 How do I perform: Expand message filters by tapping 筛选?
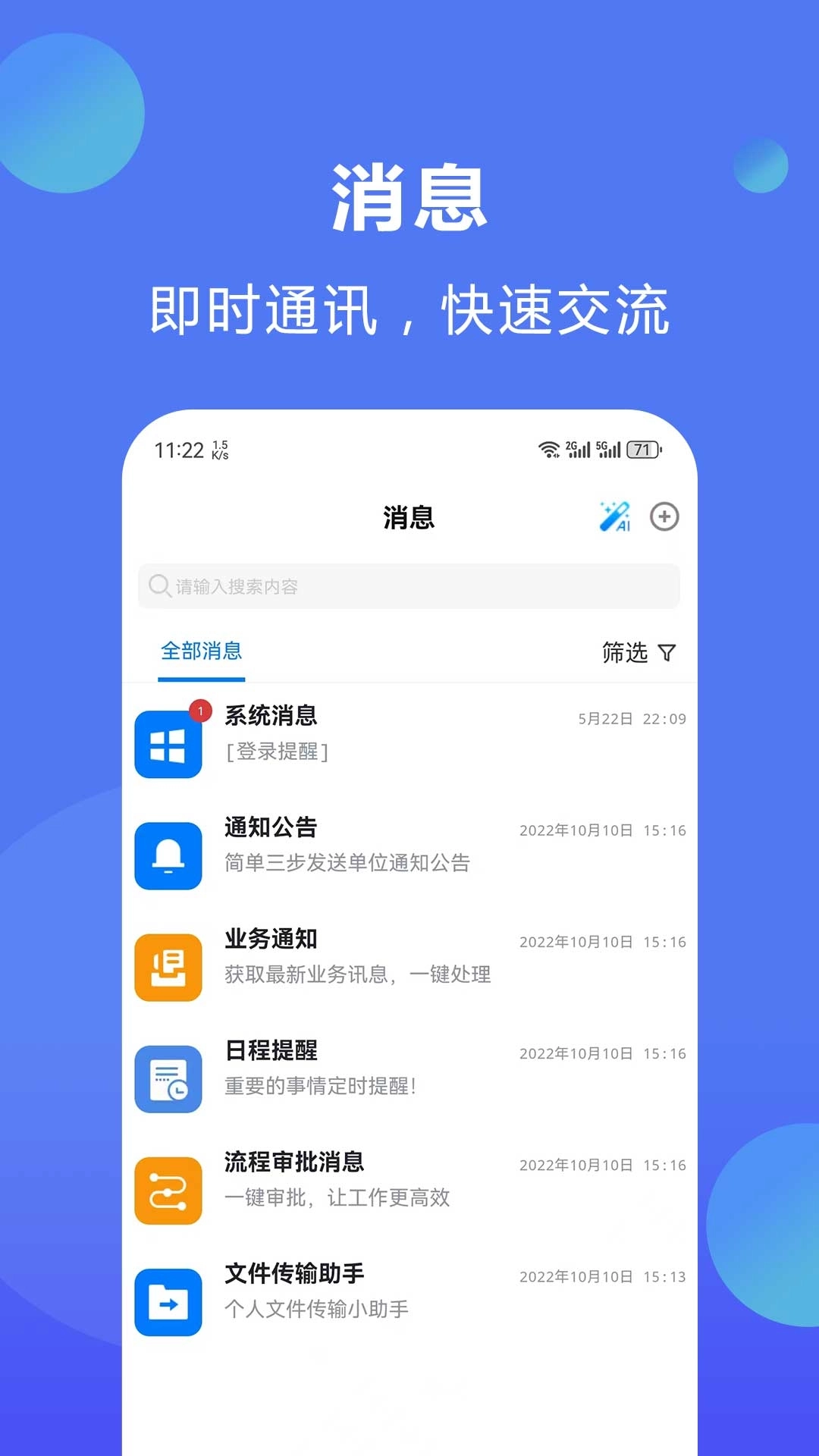pos(626,652)
